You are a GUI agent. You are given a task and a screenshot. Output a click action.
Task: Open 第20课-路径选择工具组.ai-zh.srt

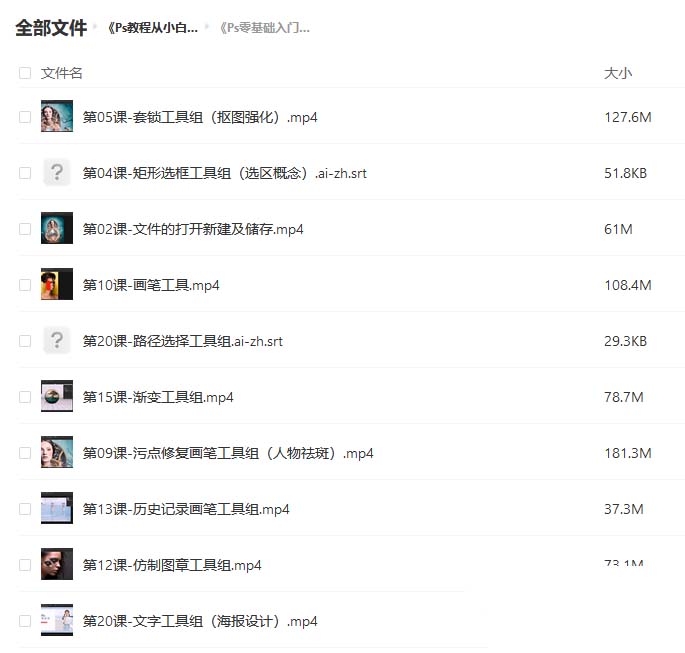click(x=182, y=341)
